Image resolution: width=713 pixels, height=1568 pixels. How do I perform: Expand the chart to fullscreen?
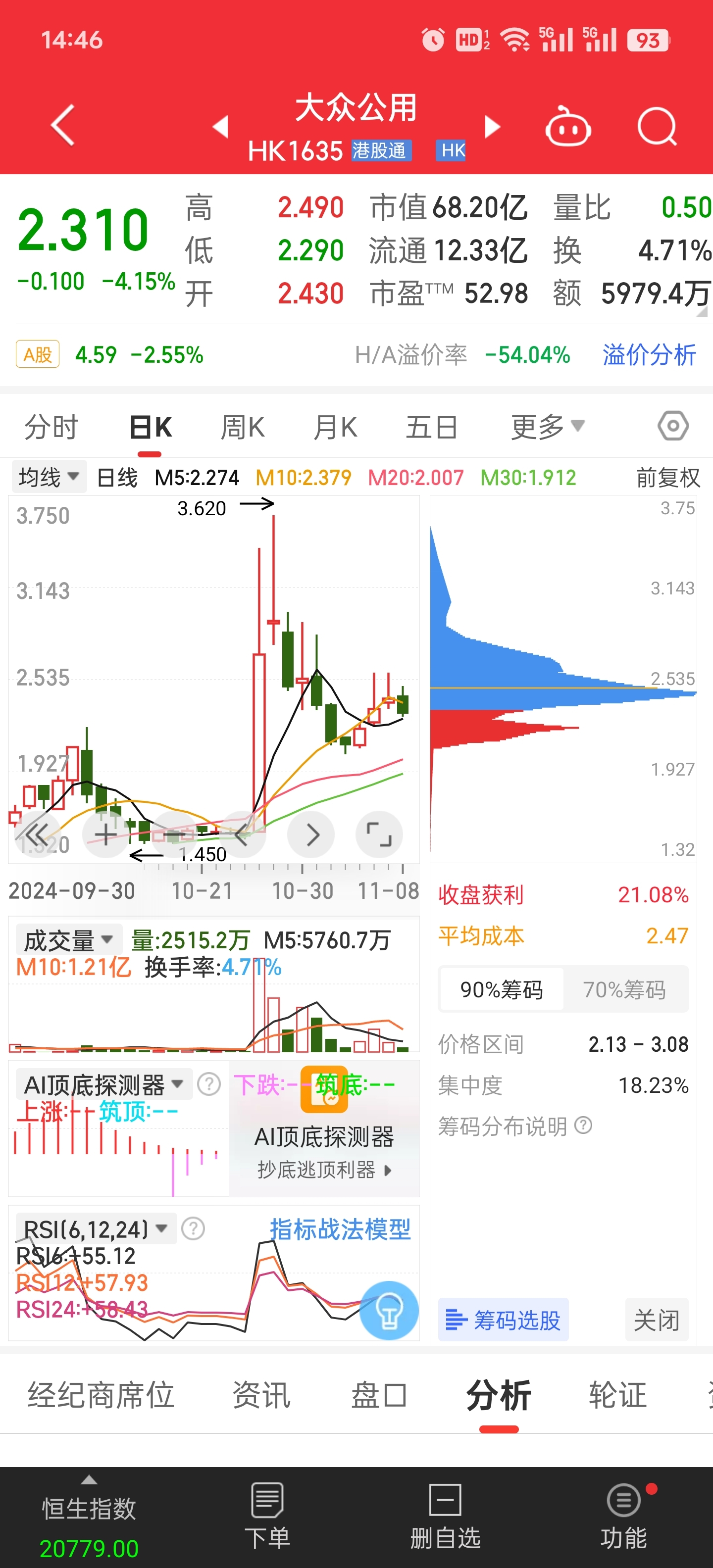(379, 834)
